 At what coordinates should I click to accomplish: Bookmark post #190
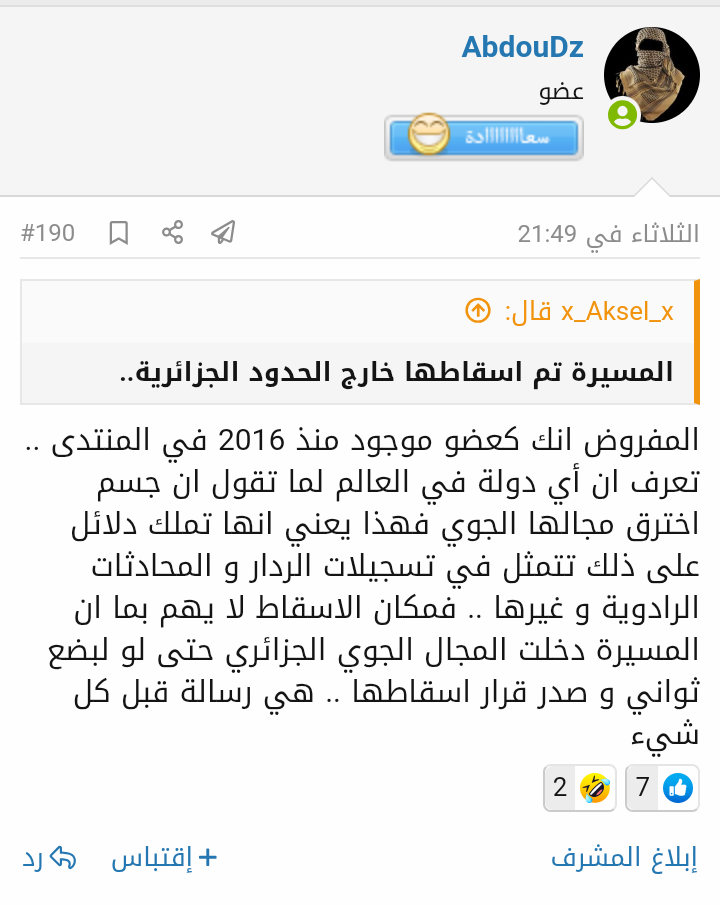pos(119,234)
